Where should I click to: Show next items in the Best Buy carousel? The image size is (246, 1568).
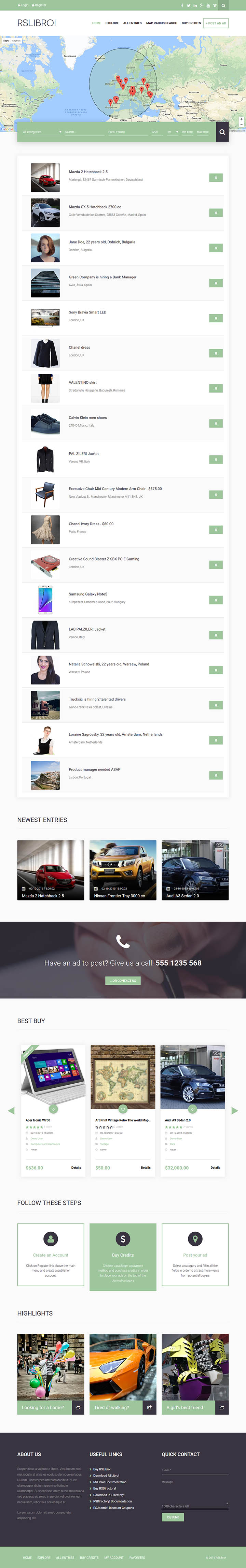click(235, 1110)
